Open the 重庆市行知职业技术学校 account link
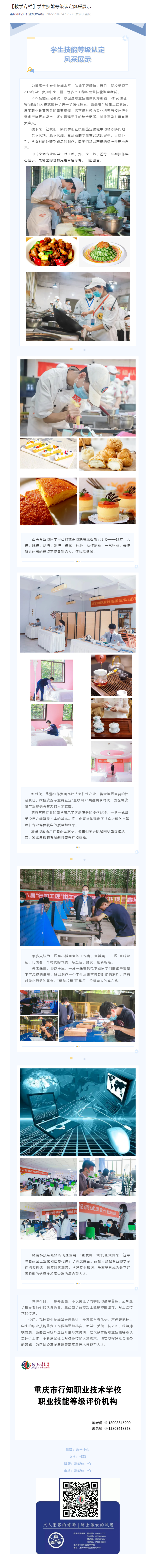Screen dimensions: 161x1568 click(27, 13)
